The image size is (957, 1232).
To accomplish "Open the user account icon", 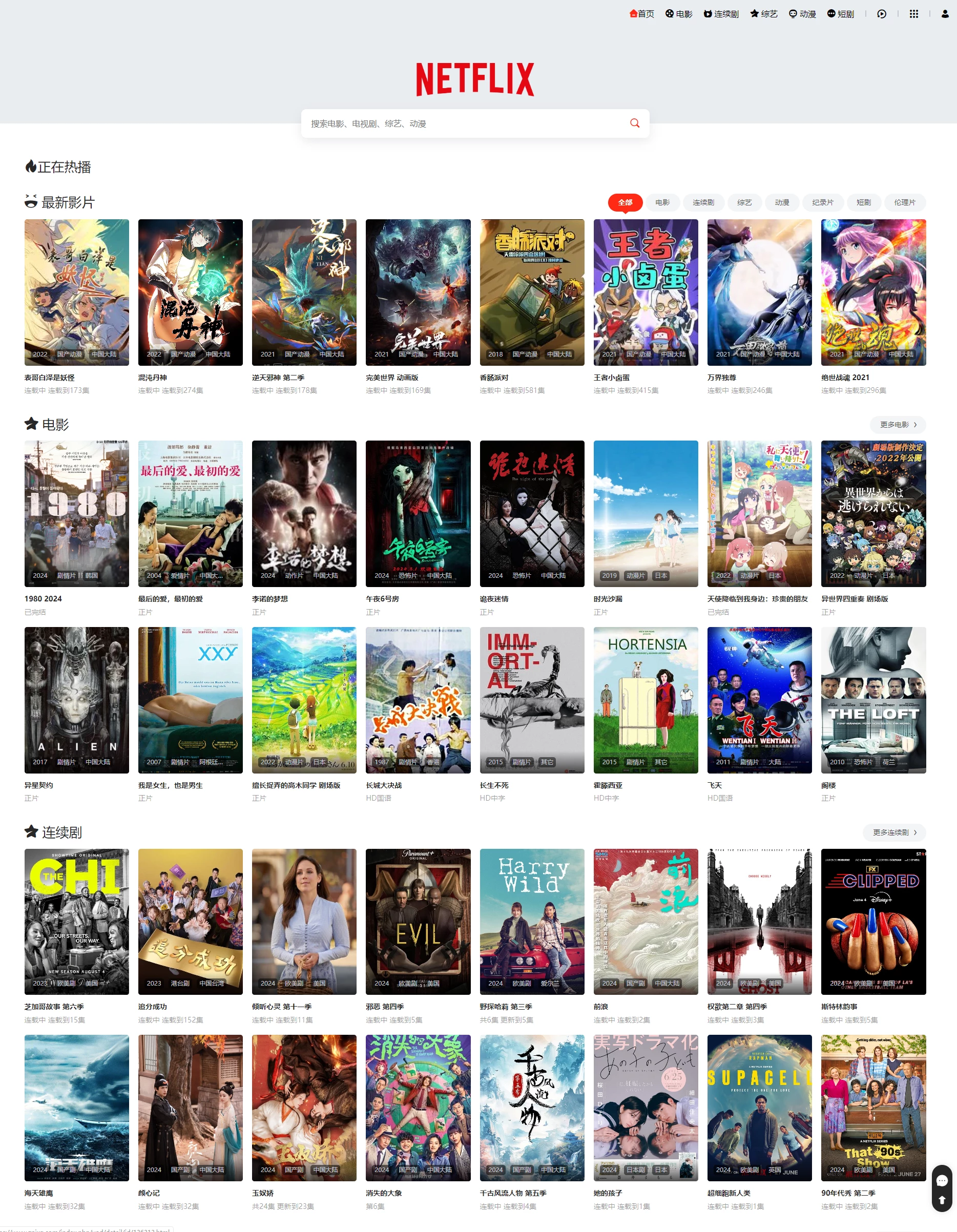I will 945,13.
